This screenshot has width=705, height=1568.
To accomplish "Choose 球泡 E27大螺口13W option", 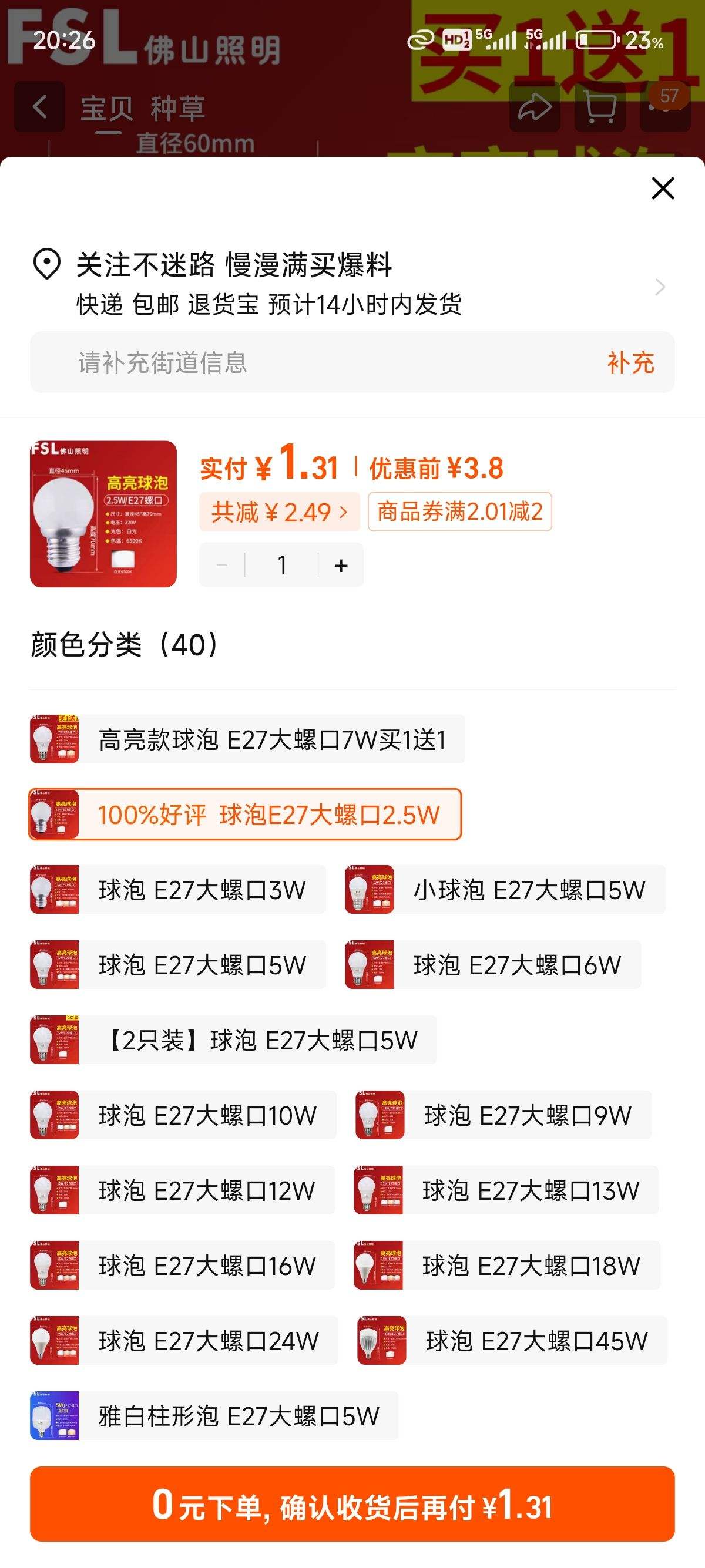I will click(506, 1190).
